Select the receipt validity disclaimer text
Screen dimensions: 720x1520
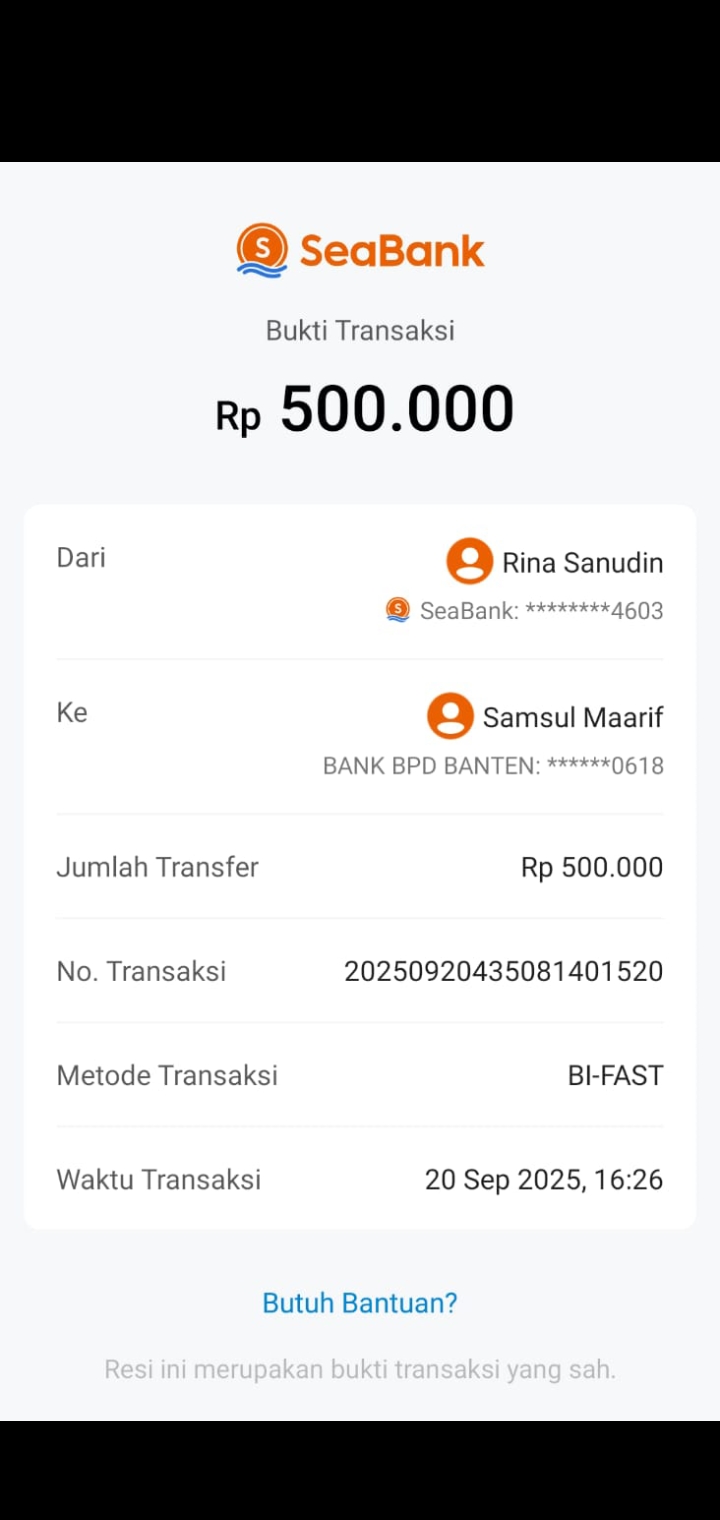click(x=360, y=1369)
